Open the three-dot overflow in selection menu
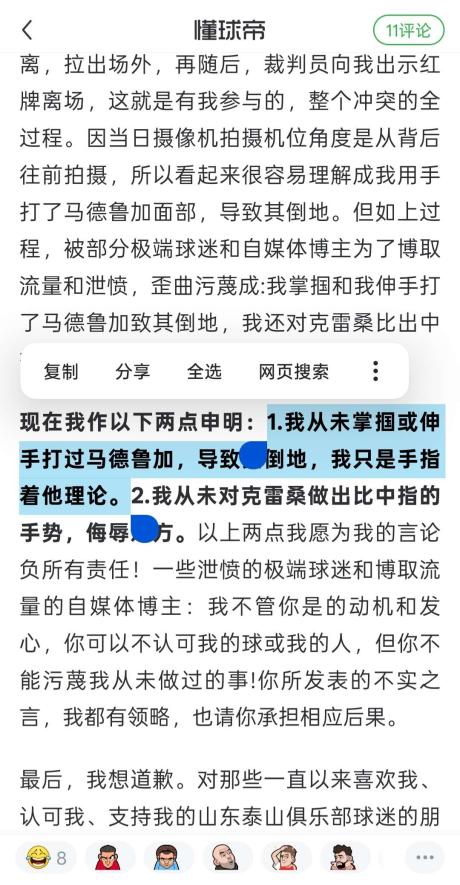 (375, 371)
